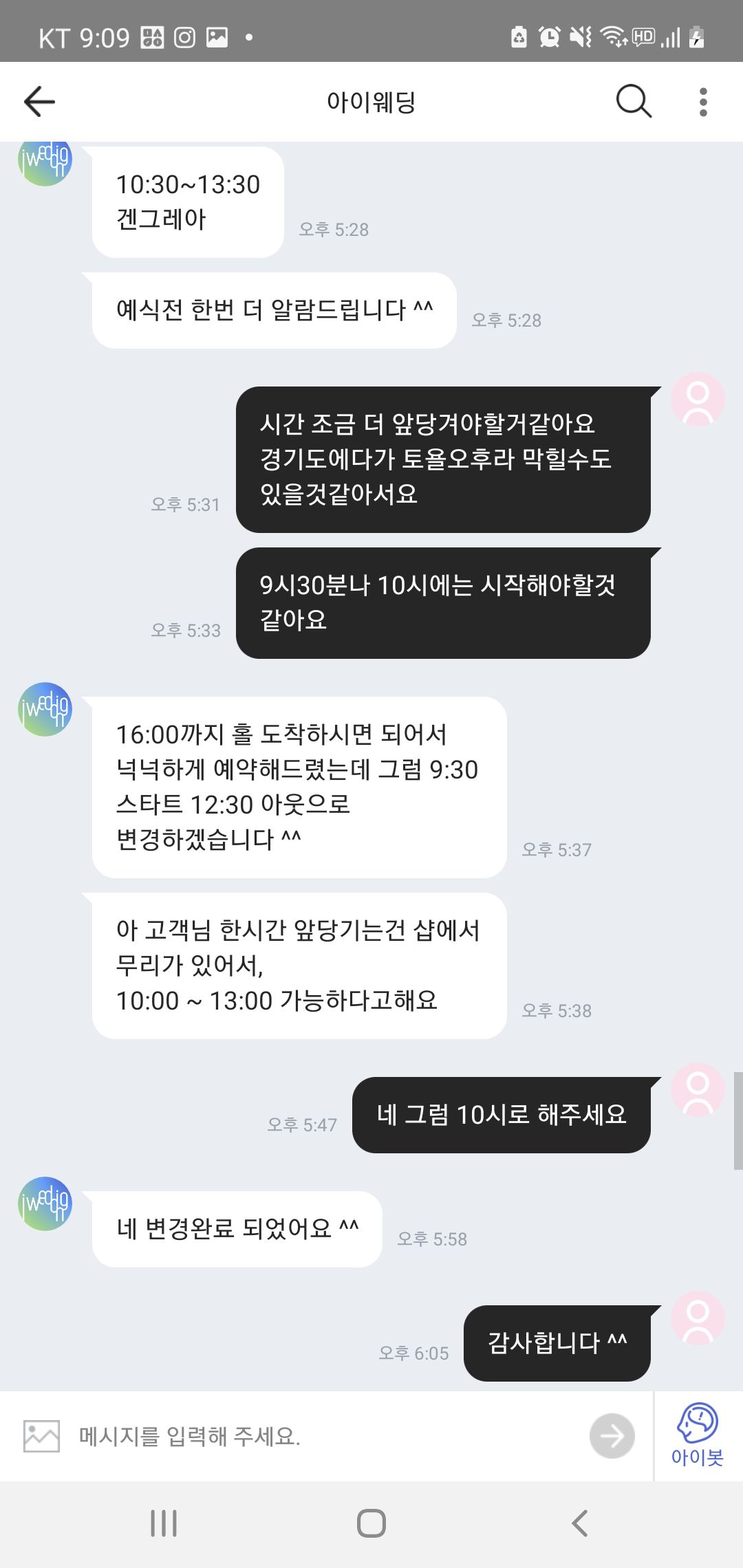Open the 아이봇 chatbot
The image size is (743, 1568).
[698, 1435]
